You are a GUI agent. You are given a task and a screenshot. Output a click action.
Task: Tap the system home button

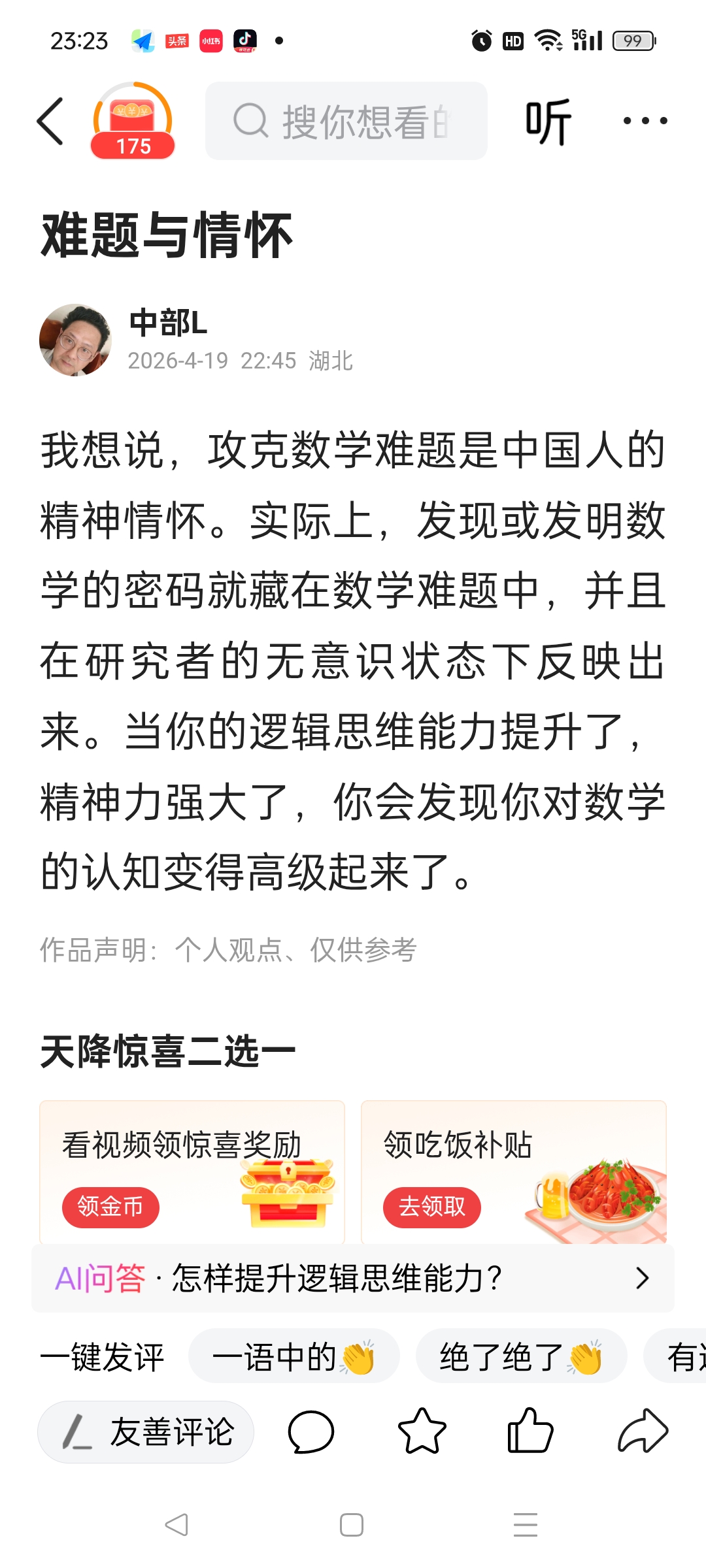352,1526
